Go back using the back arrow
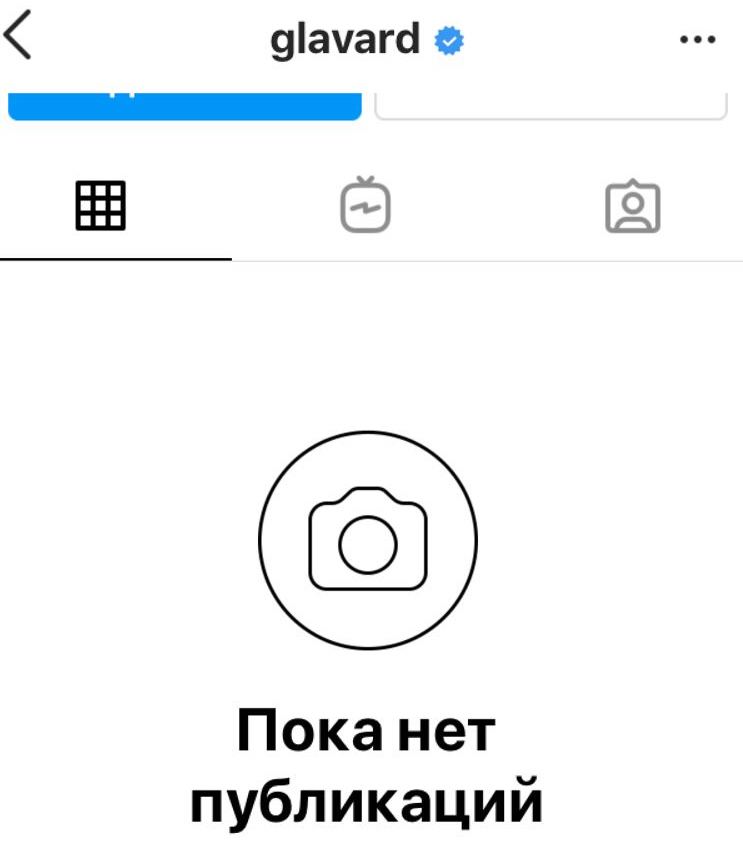This screenshot has width=743, height=863. tap(18, 38)
